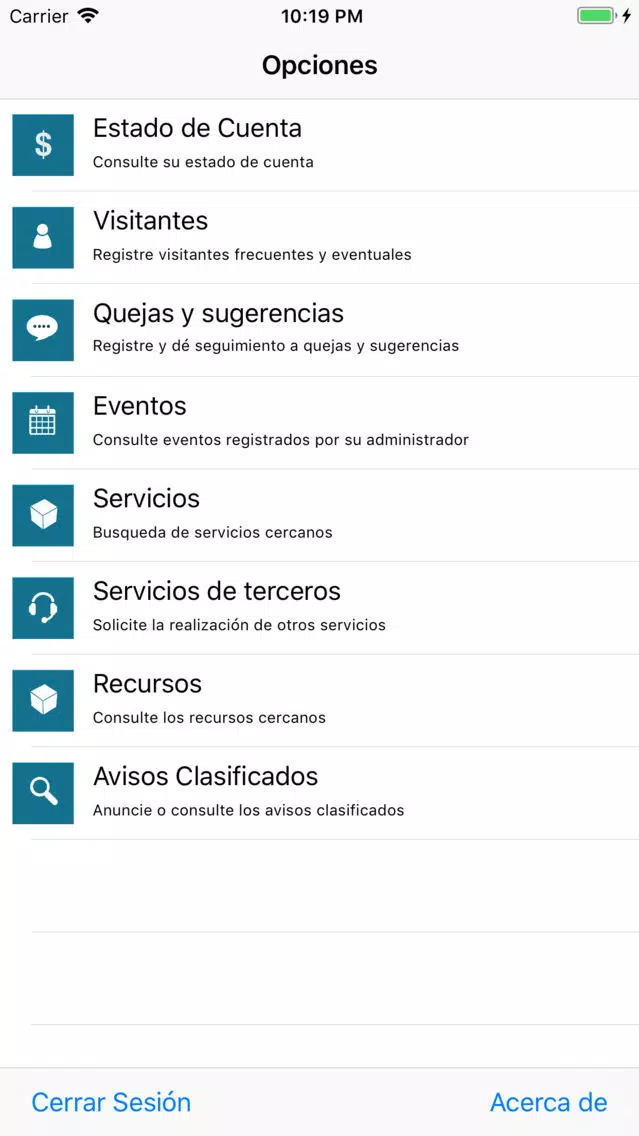Select the Quejas y sugerencias row

tap(320, 330)
